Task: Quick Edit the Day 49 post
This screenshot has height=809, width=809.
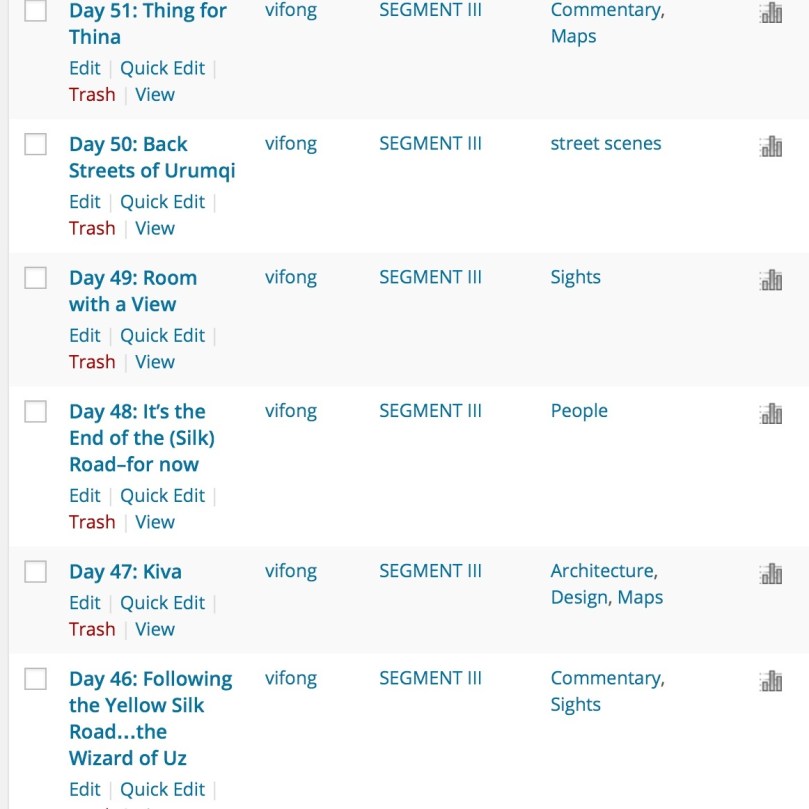Action: [x=162, y=336]
